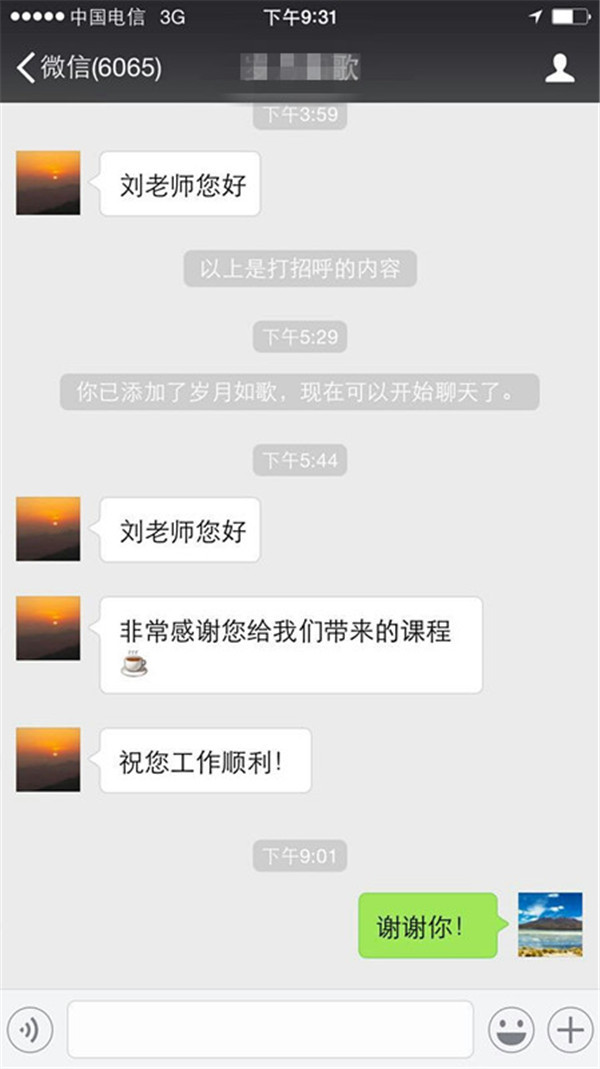
Task: Open the emoji picker
Action: pos(510,1029)
